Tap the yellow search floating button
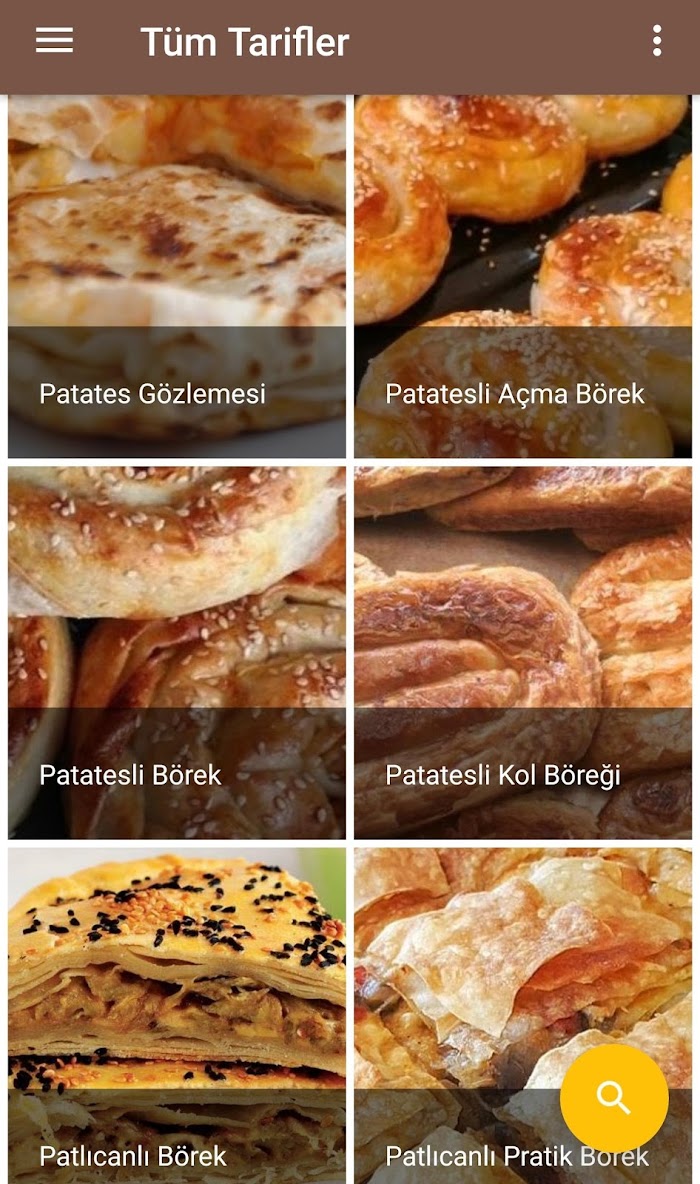 pyautogui.click(x=614, y=1098)
